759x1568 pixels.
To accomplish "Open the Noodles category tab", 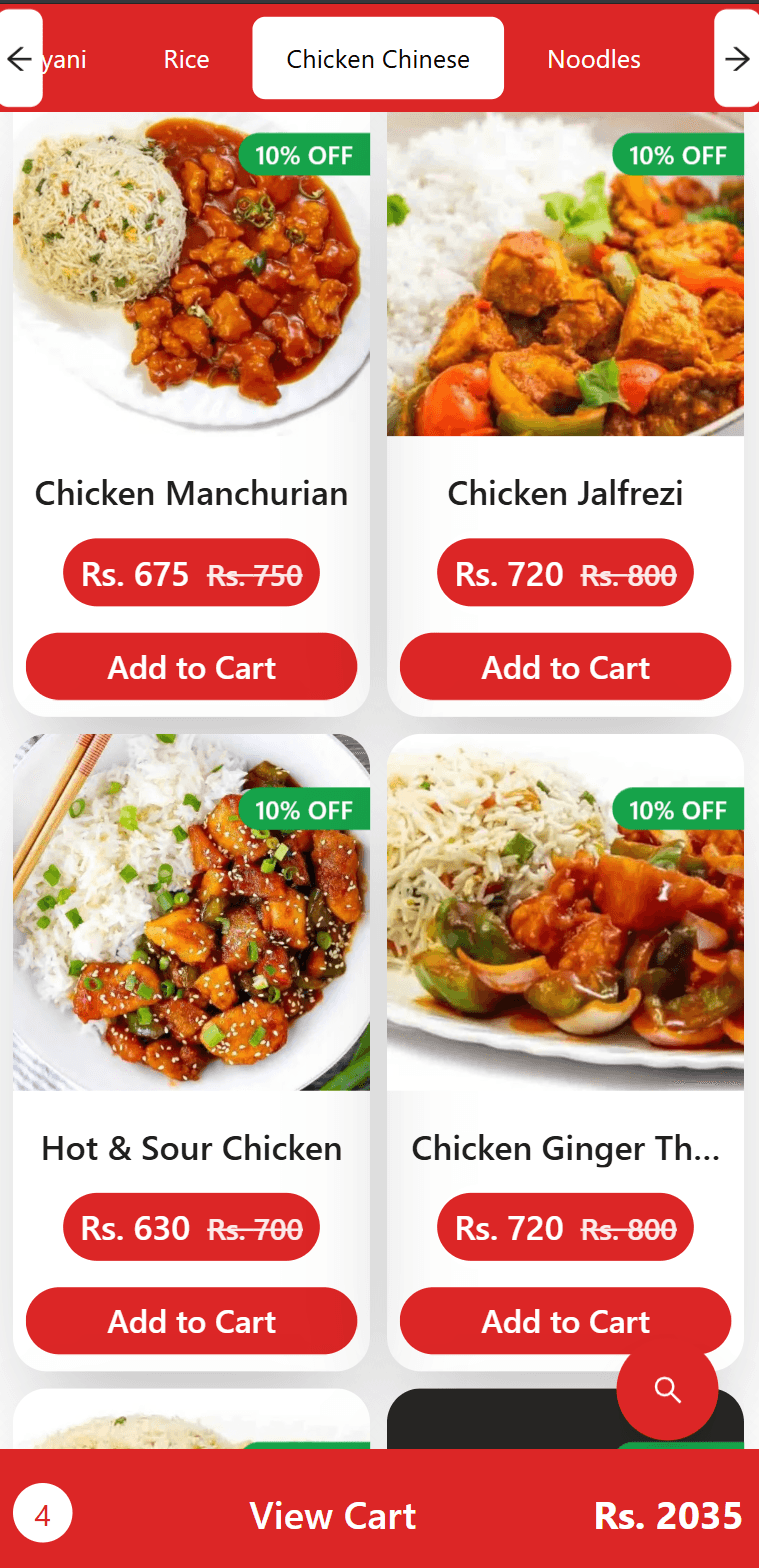I will (594, 60).
